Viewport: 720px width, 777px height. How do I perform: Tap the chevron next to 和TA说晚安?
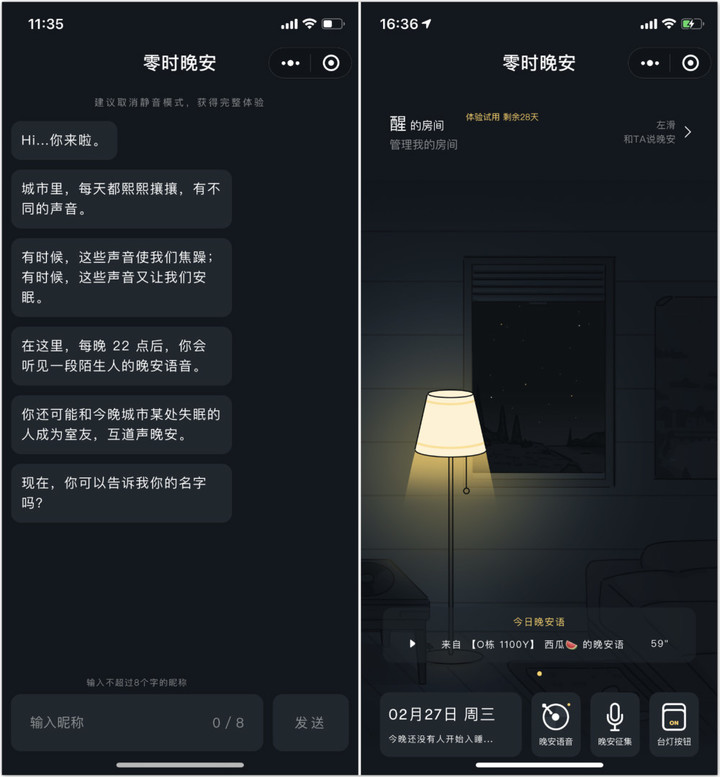click(x=688, y=132)
